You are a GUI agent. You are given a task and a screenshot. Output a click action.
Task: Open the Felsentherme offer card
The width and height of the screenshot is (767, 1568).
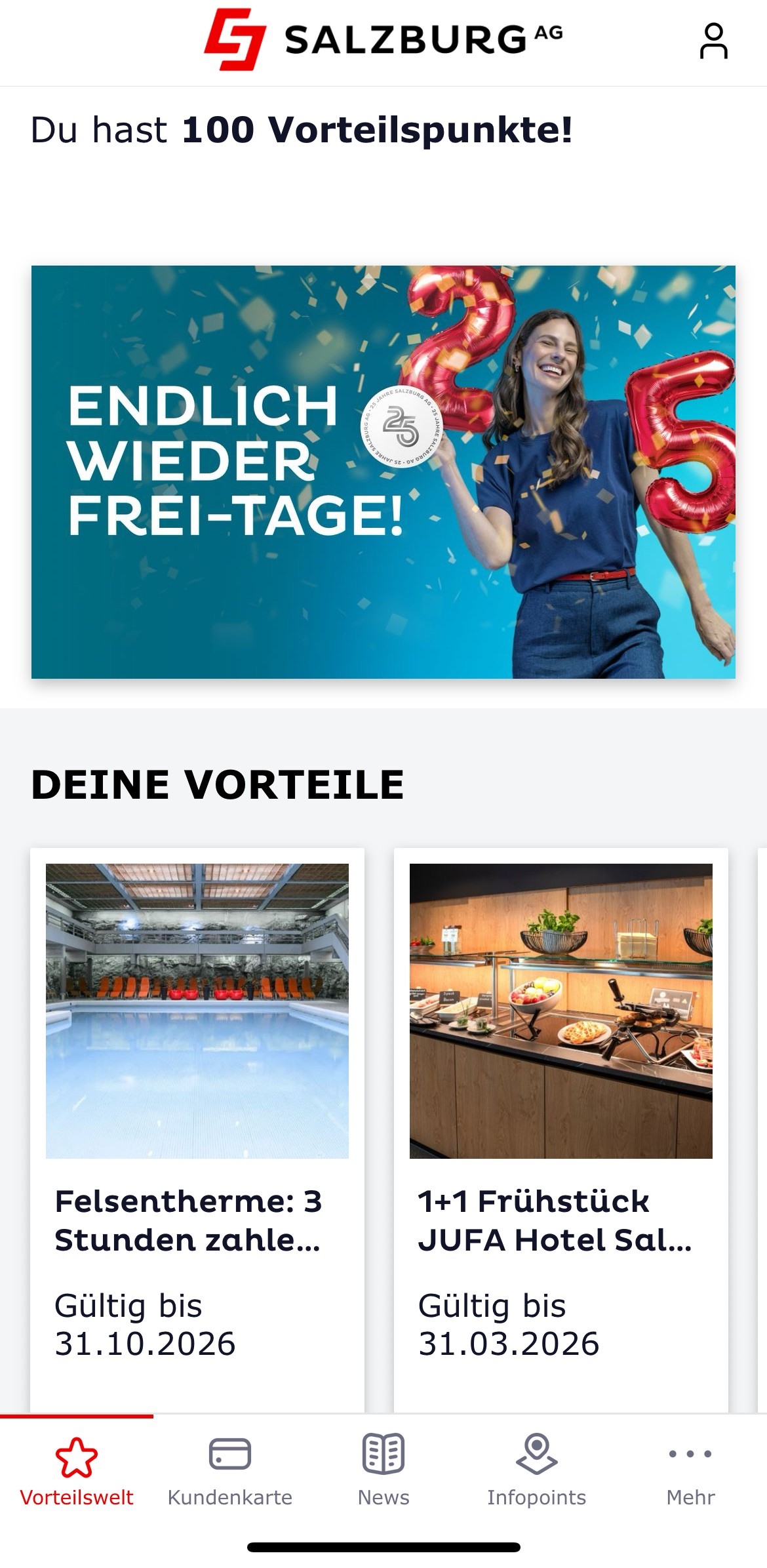[x=197, y=1115]
